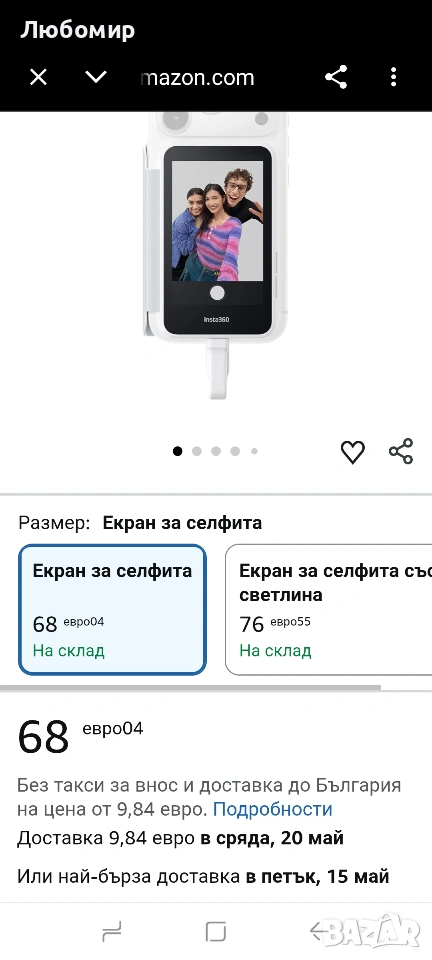Open the Подробности link
This screenshot has height=960, width=432.
[272, 809]
